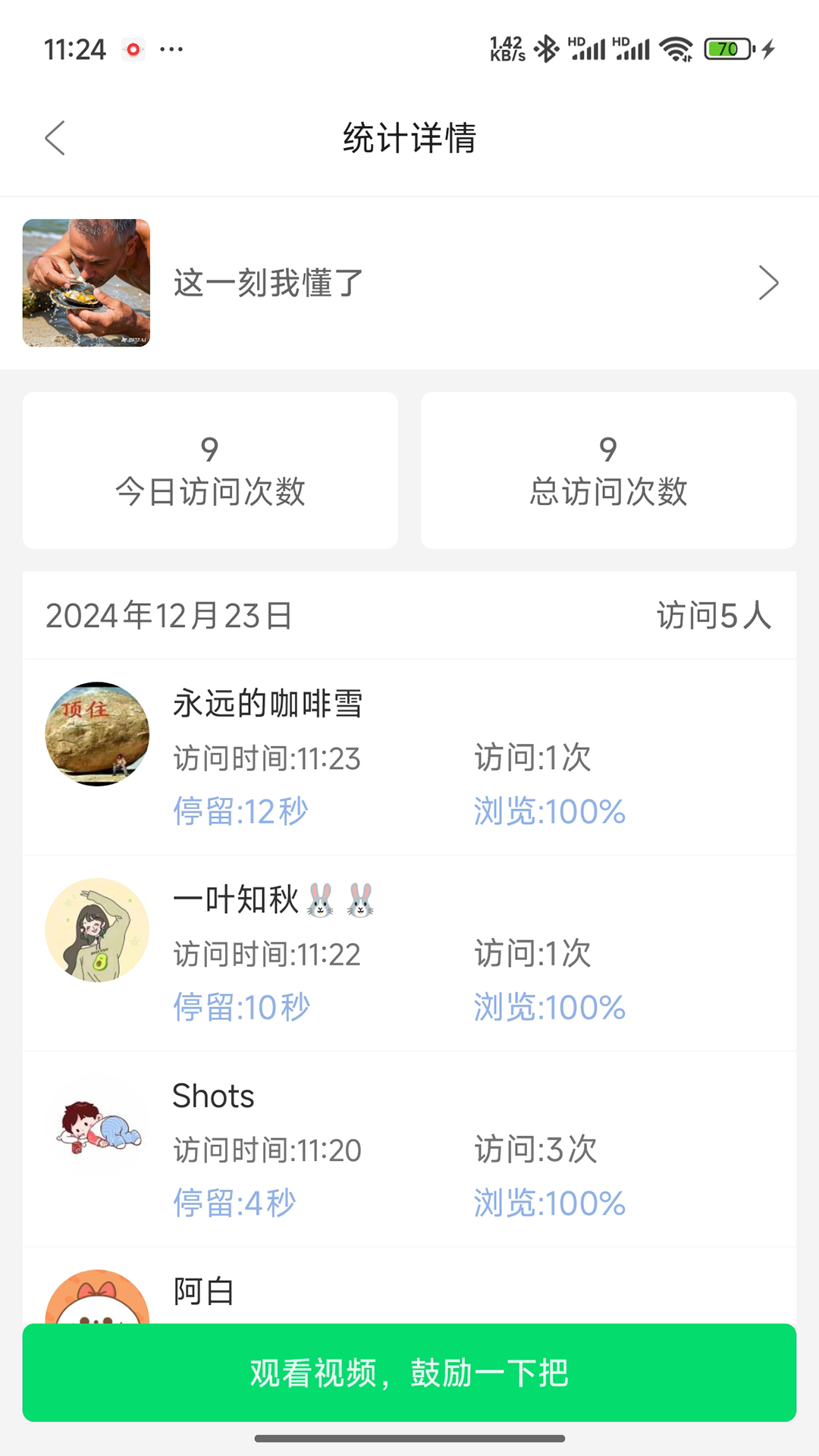Tap the Shots visitor avatar
Viewport: 819px width, 1456px height.
98,1132
